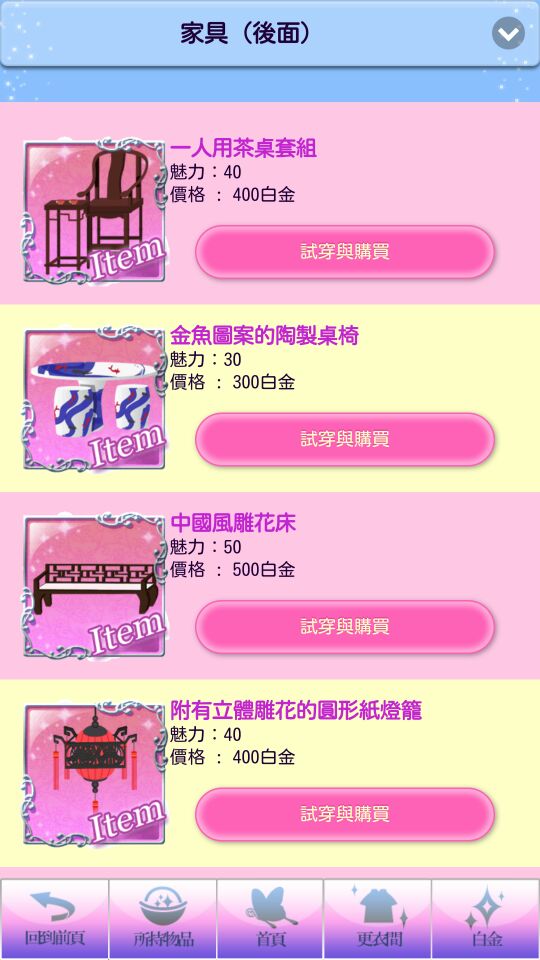Image resolution: width=540 pixels, height=960 pixels.
Task: Open the 更衣間 dressing room tab
Action: click(x=378, y=920)
